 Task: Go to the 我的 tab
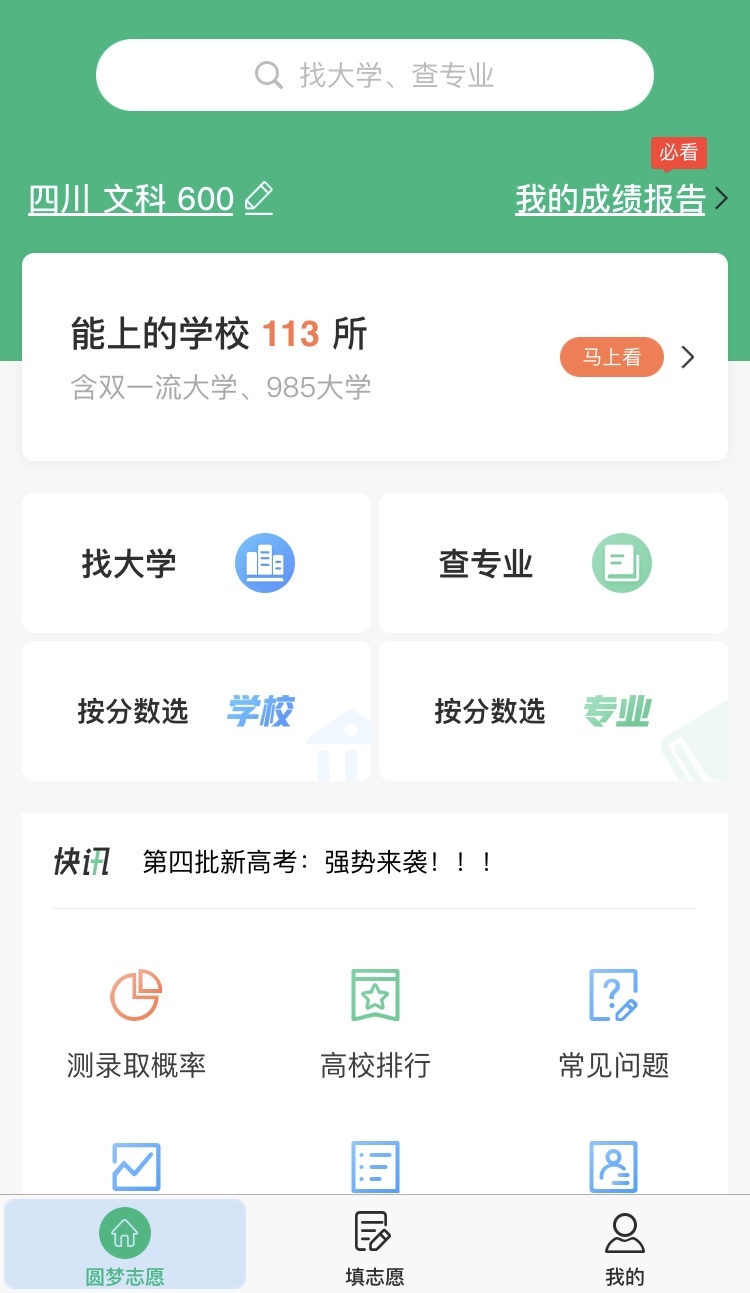625,1245
